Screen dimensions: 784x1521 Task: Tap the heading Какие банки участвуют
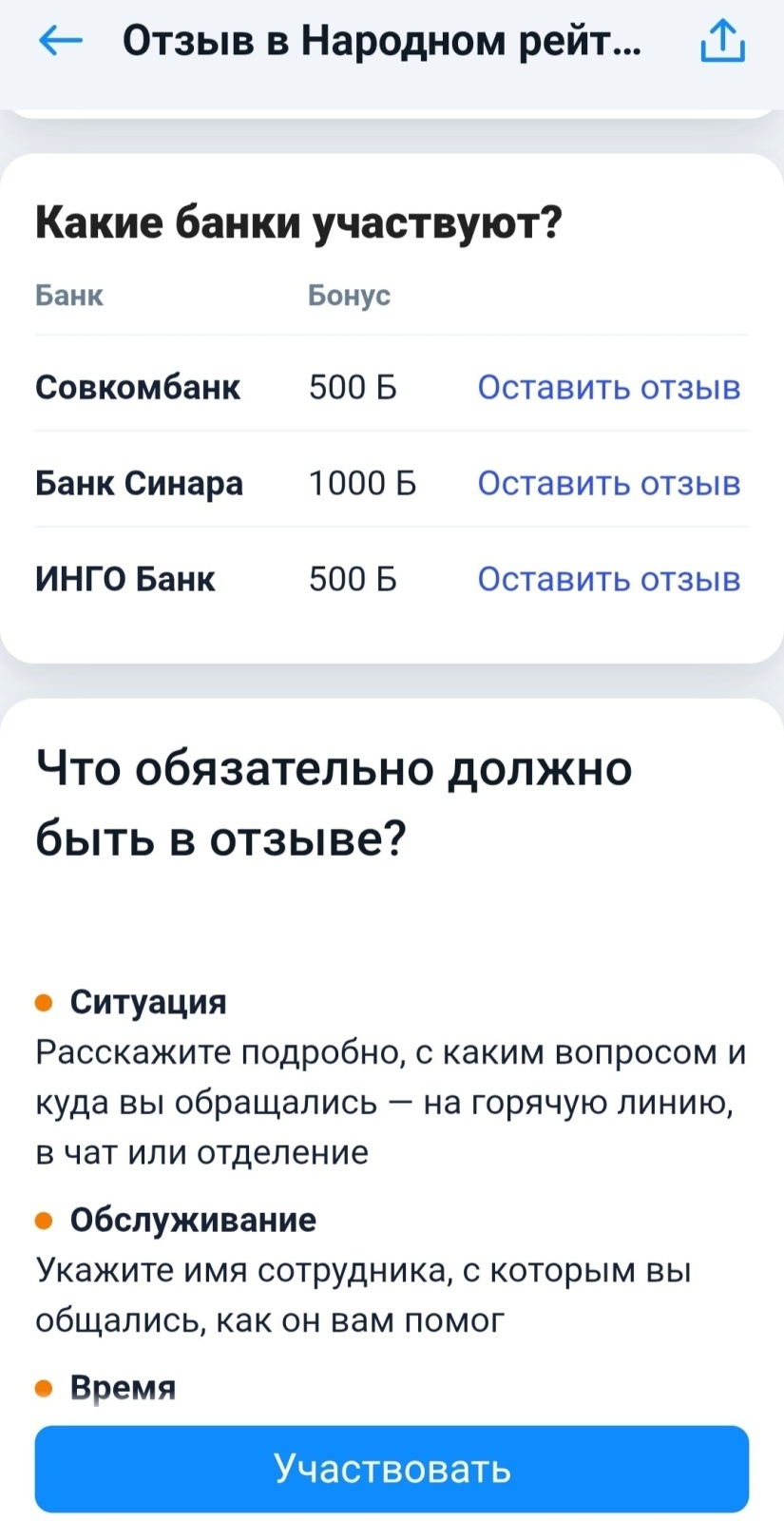coord(297,221)
